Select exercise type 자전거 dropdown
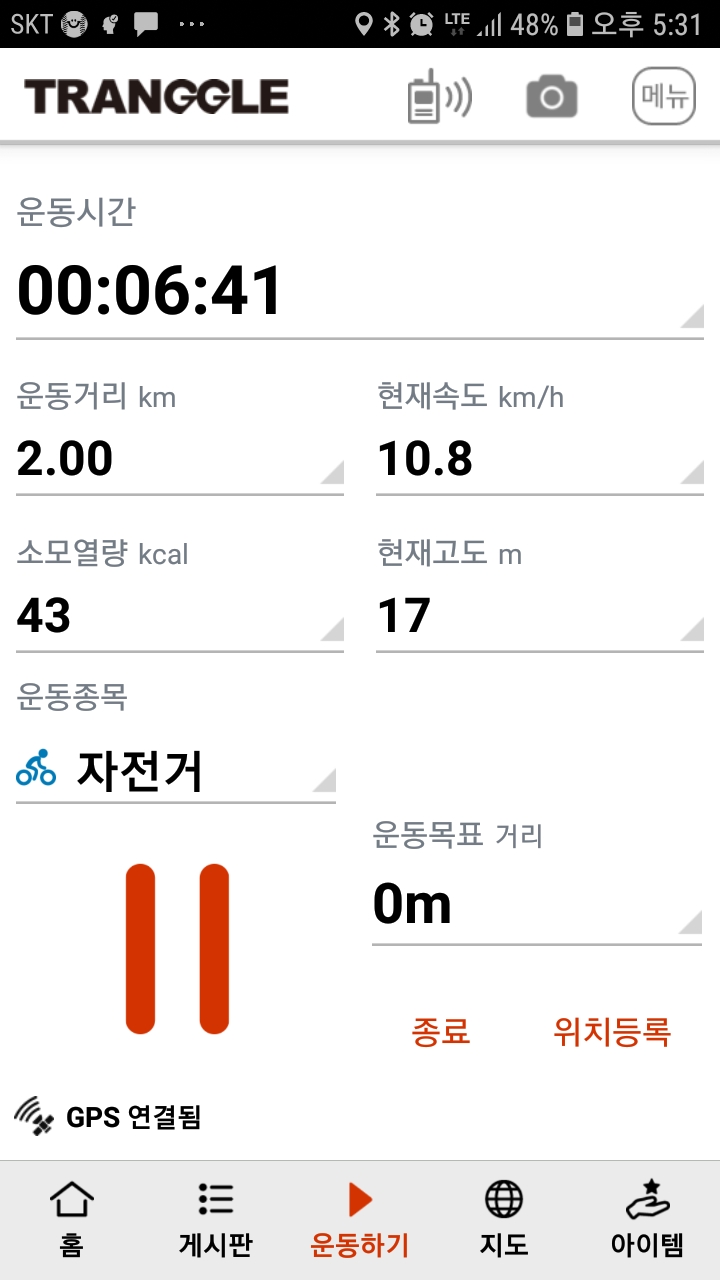 (176, 771)
